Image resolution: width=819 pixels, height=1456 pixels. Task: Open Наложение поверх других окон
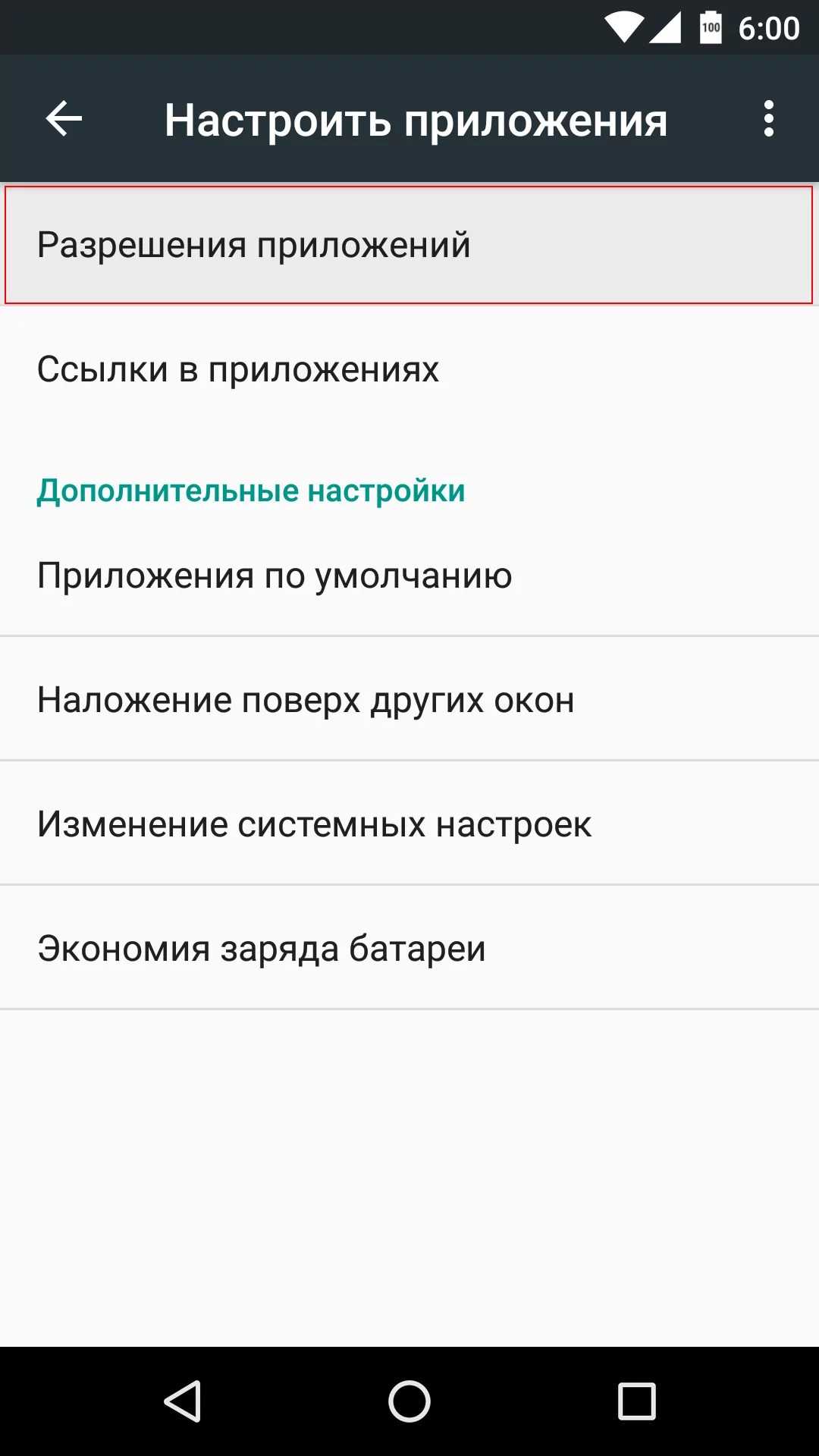click(x=408, y=700)
